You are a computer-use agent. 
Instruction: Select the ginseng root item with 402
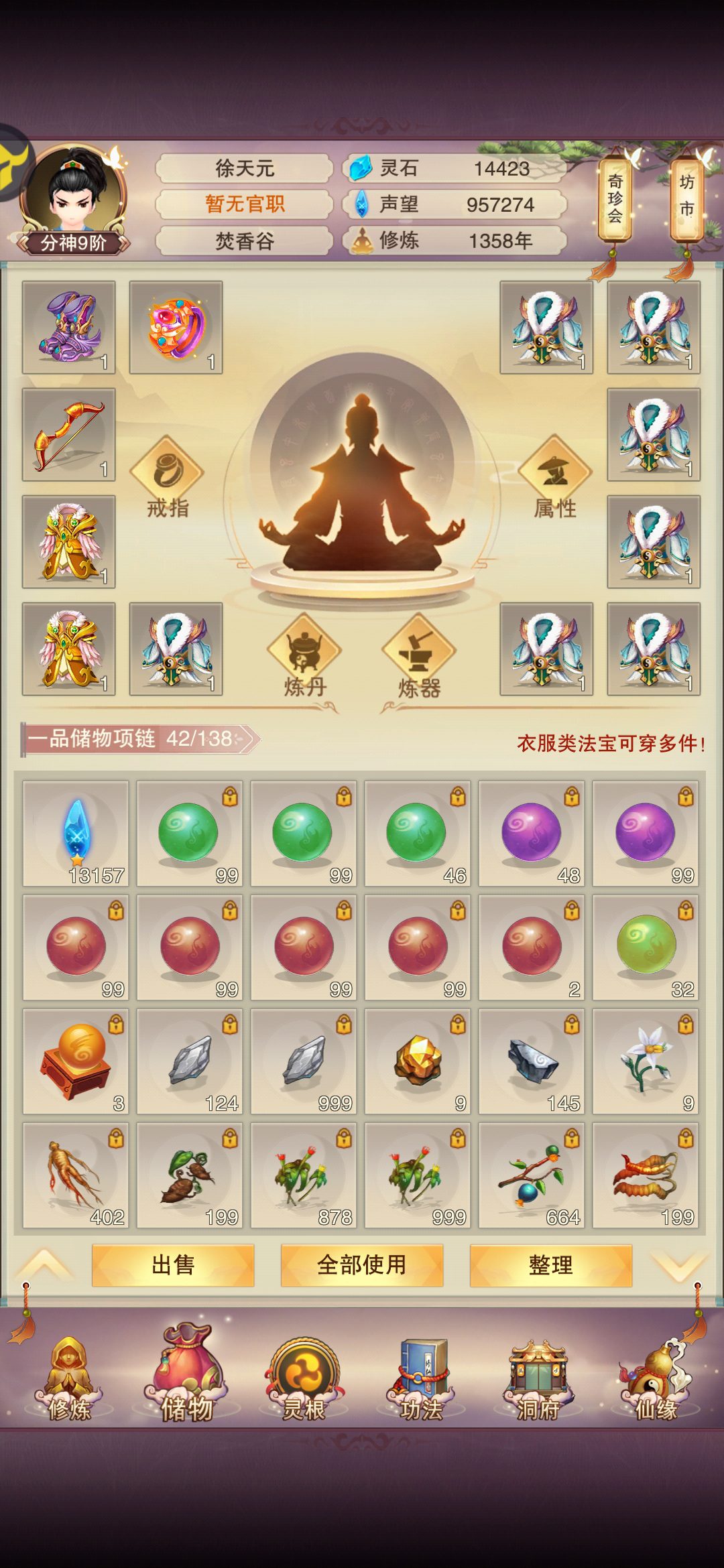[x=76, y=1175]
